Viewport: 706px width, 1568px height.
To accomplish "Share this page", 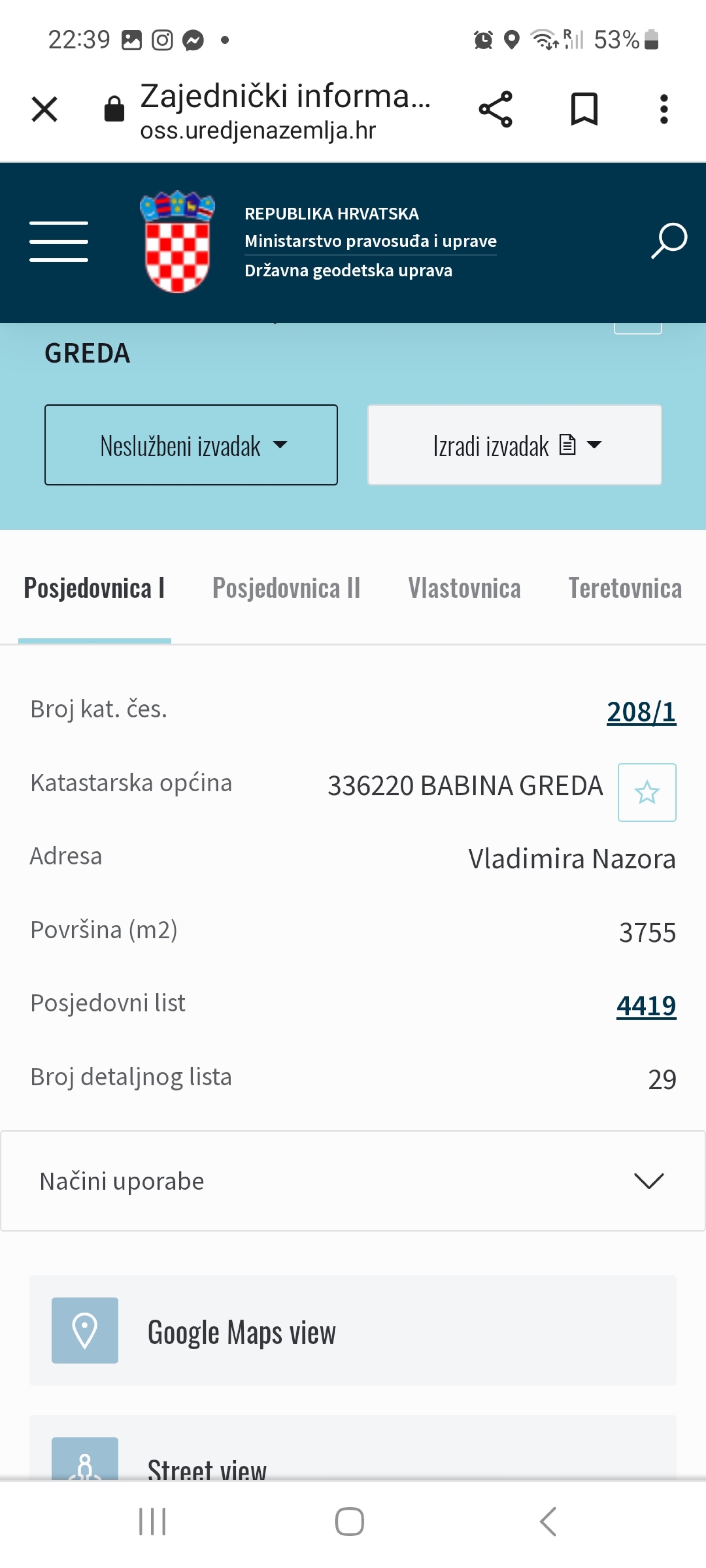I will click(x=495, y=110).
